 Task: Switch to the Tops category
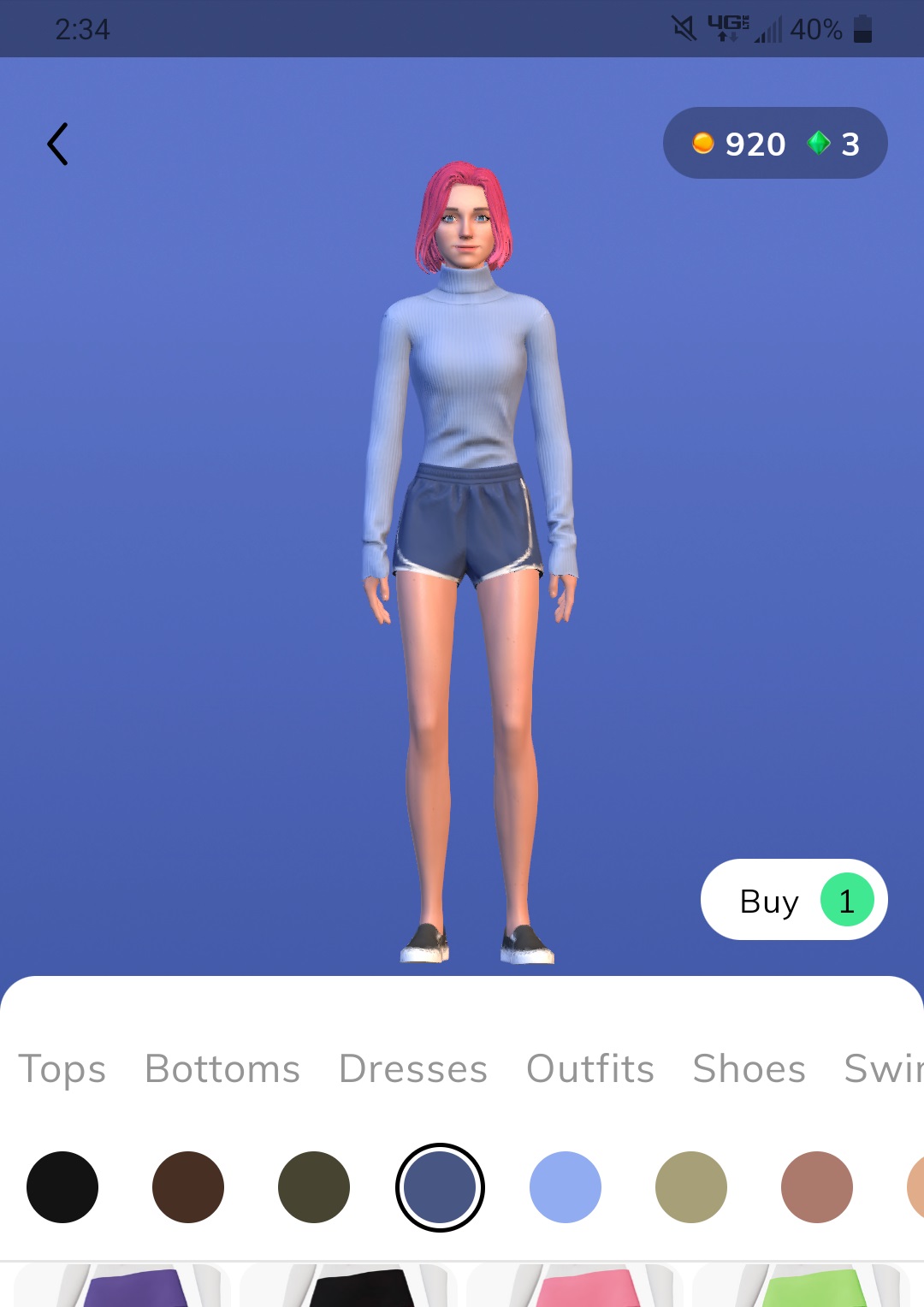pyautogui.click(x=62, y=1068)
